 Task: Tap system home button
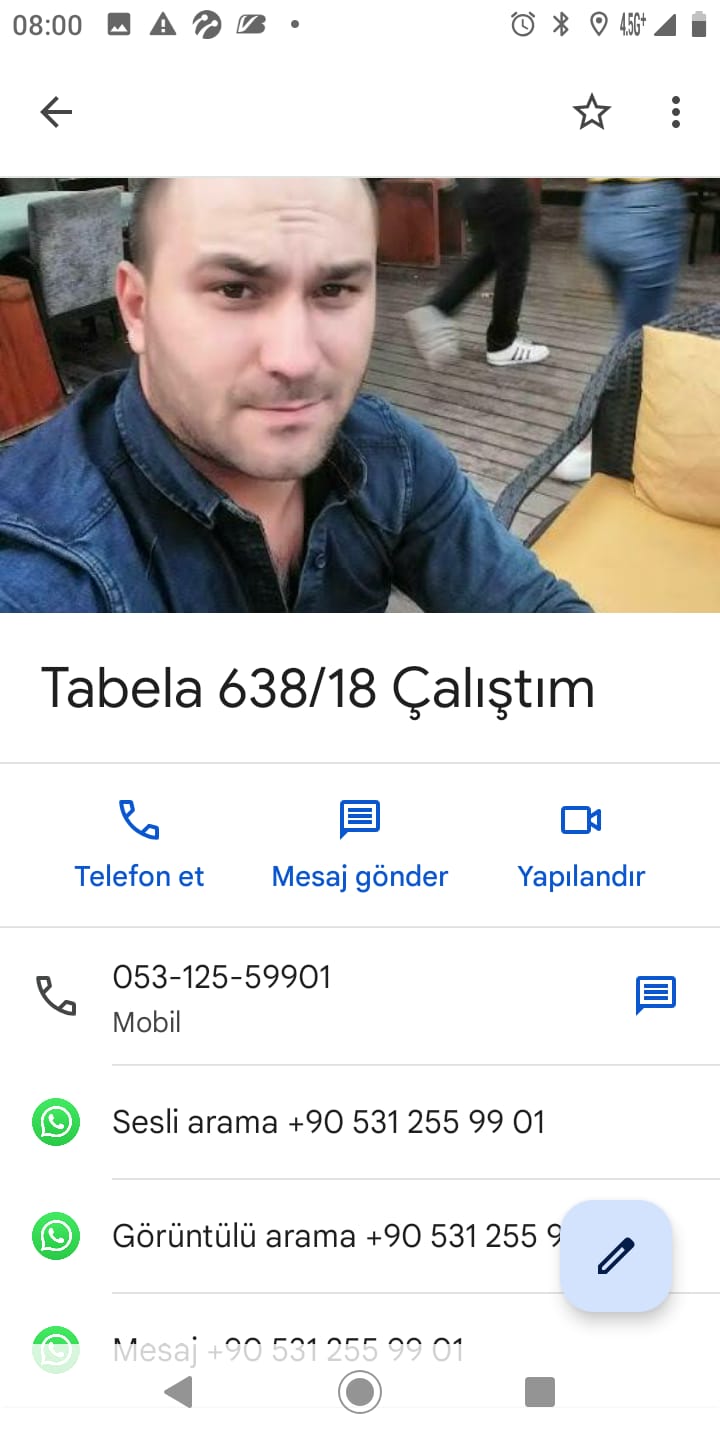pyautogui.click(x=360, y=1391)
